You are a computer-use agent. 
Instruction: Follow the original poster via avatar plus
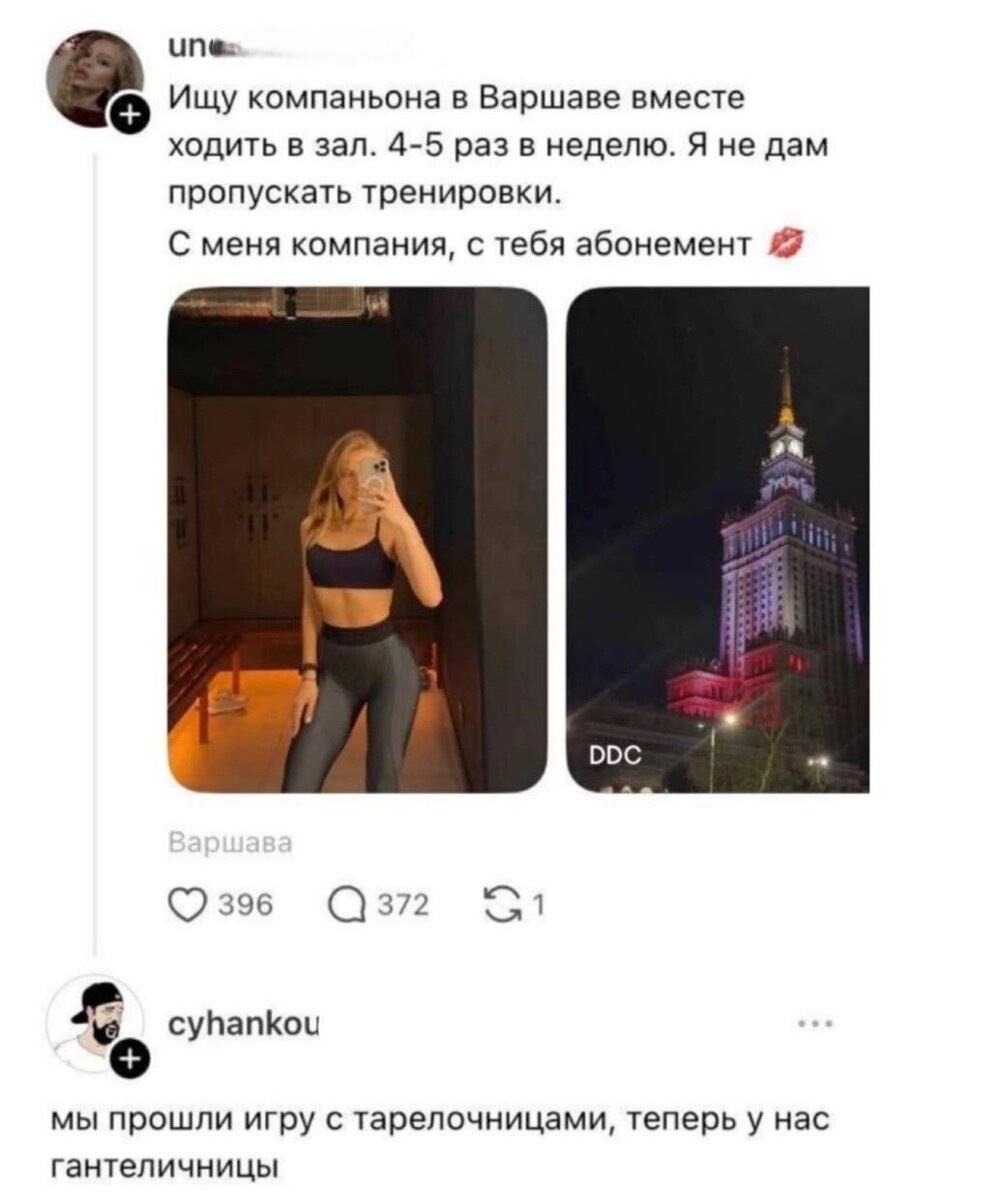(x=127, y=119)
